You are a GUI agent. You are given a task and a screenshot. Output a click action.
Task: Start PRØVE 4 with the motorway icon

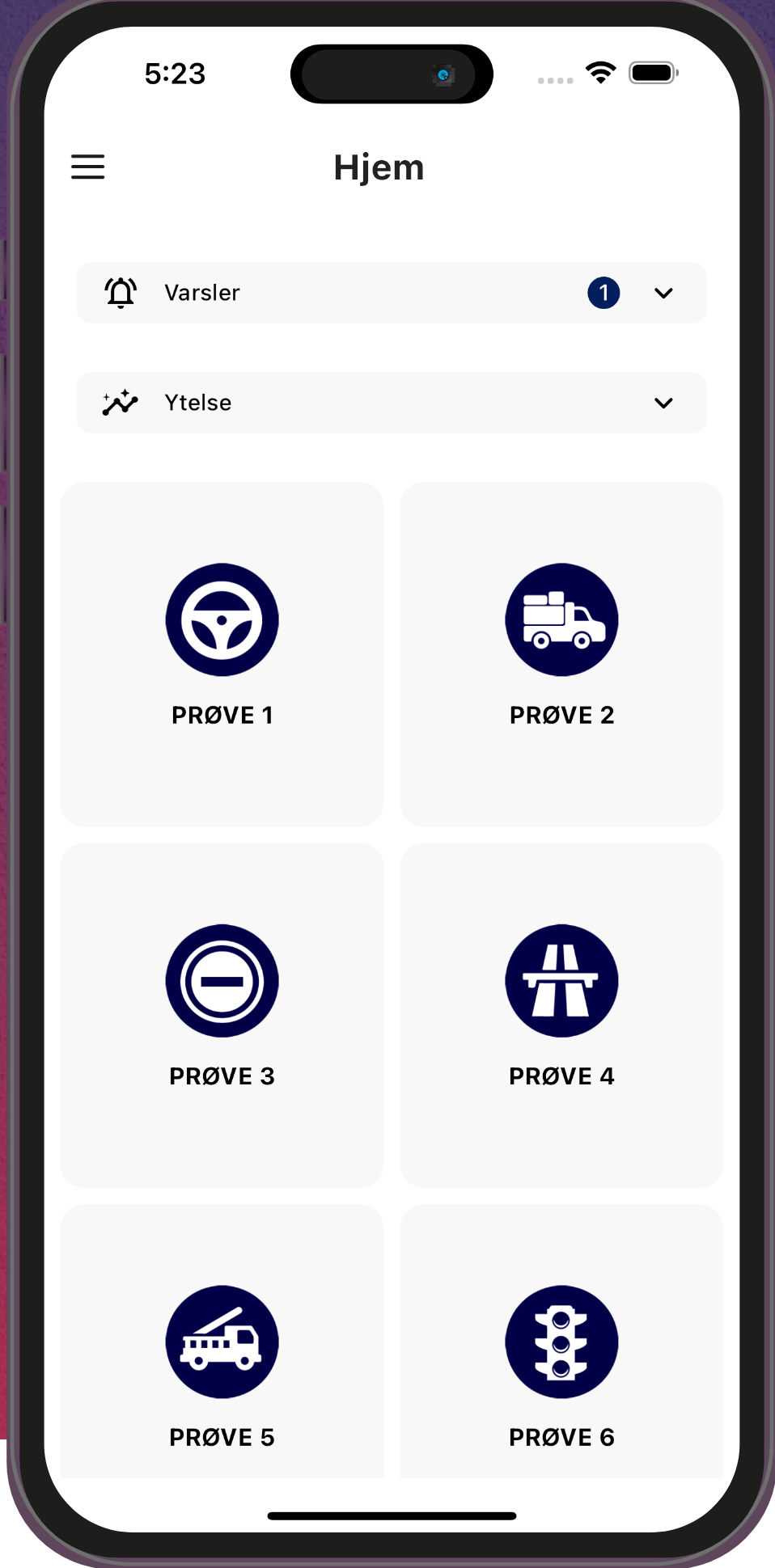coord(561,1014)
